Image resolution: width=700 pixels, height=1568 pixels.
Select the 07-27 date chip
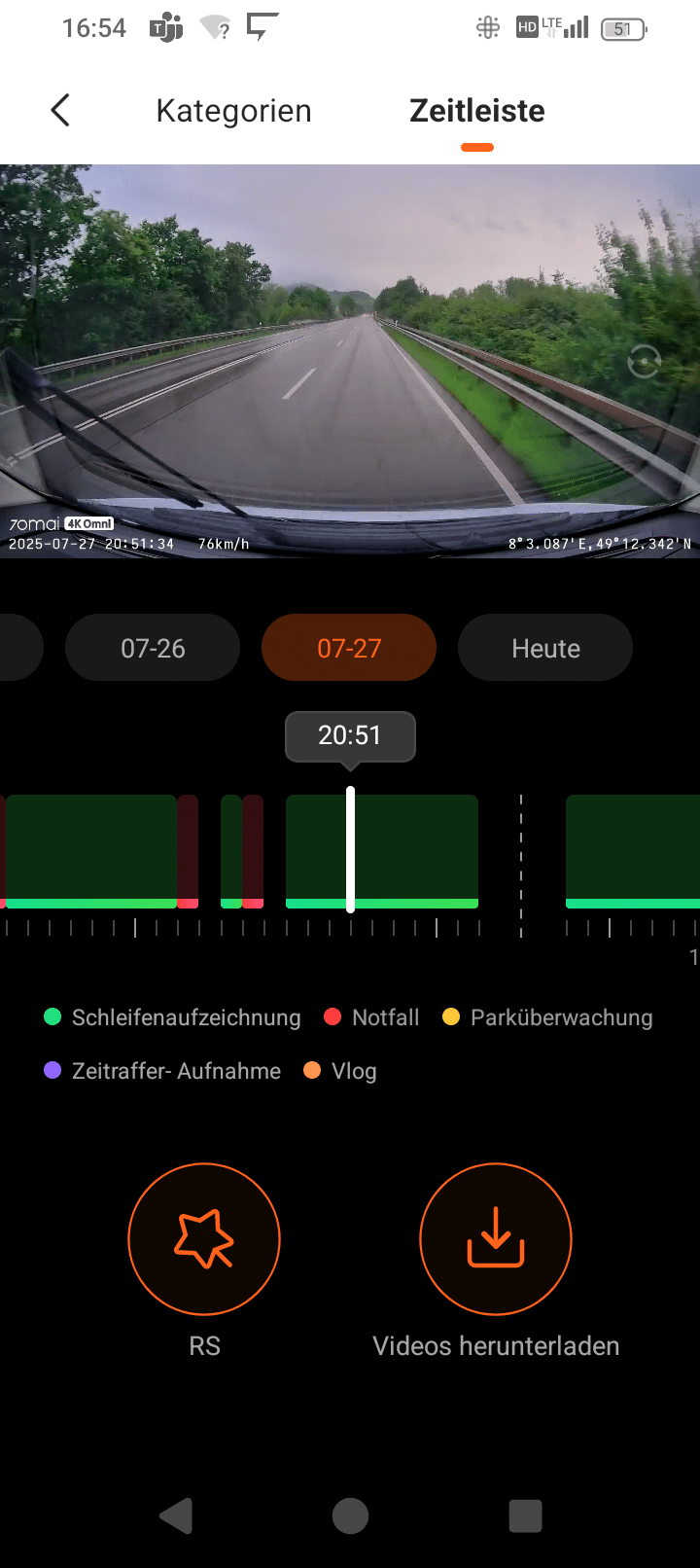point(349,648)
